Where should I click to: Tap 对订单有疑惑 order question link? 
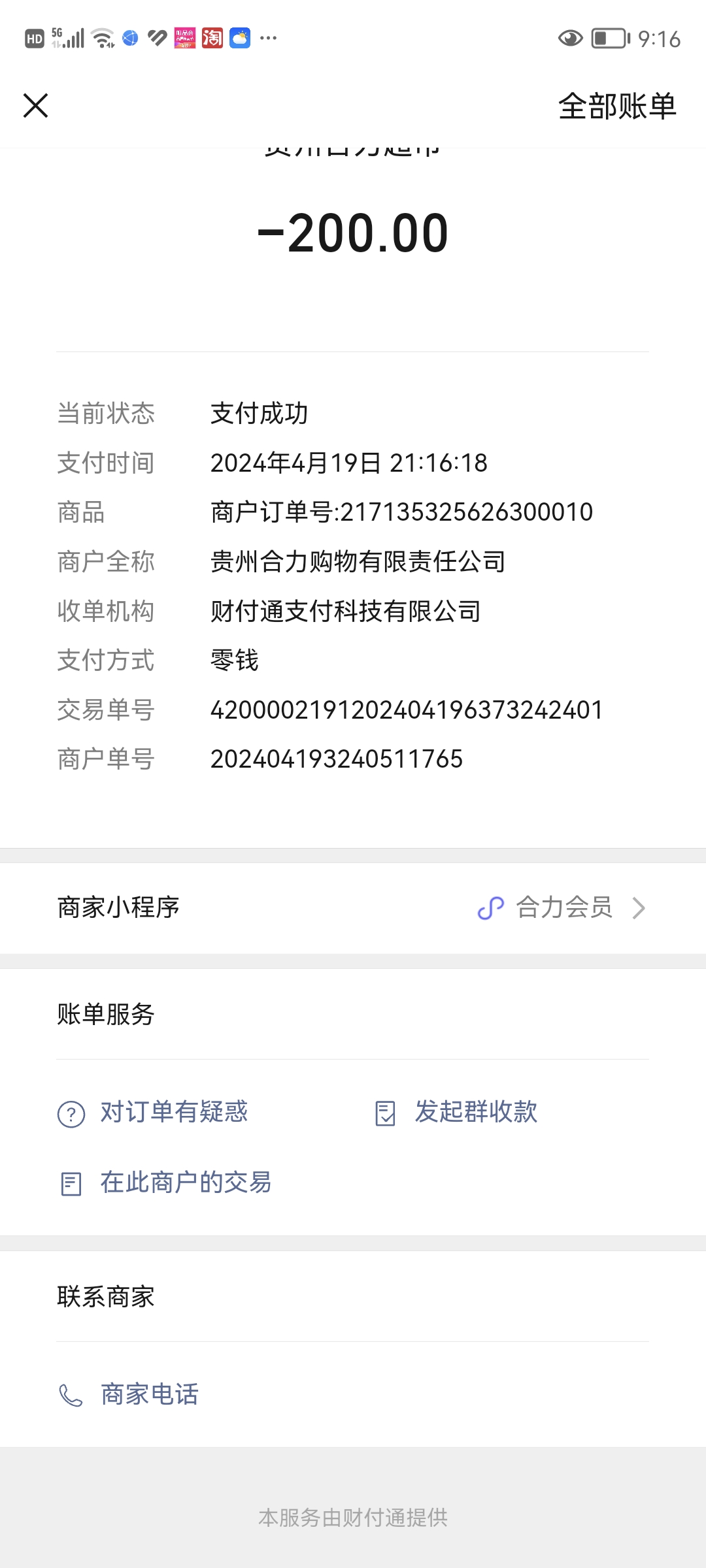tap(173, 1112)
